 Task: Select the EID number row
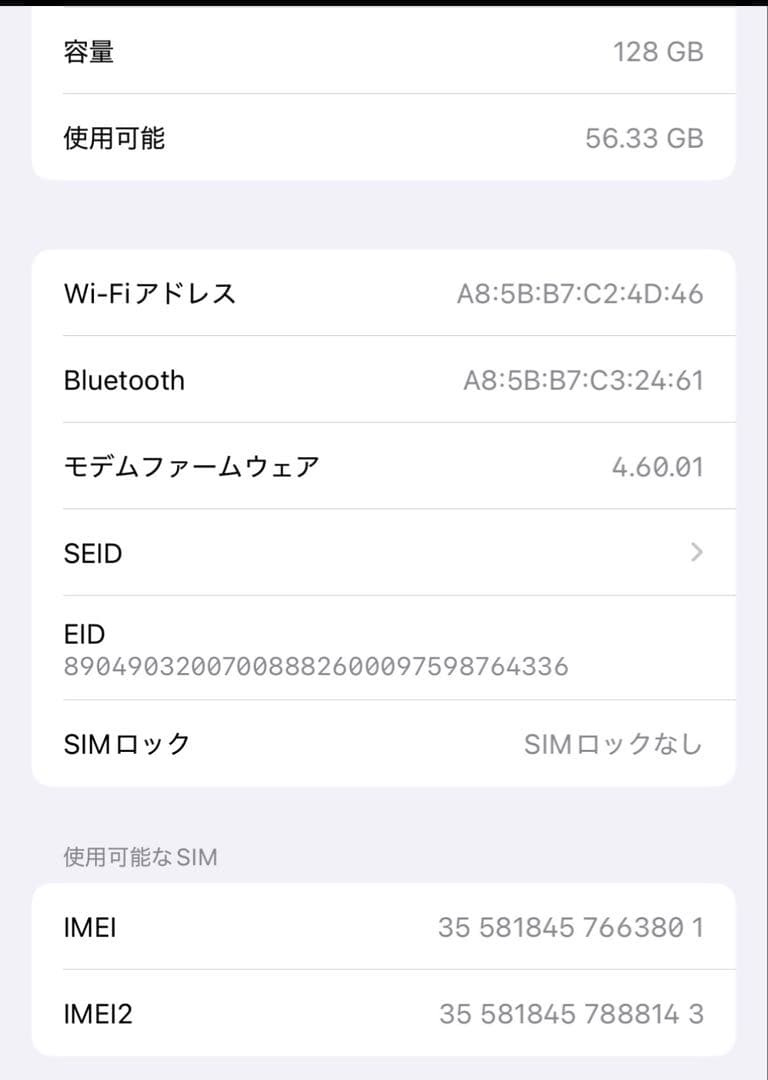(x=384, y=649)
